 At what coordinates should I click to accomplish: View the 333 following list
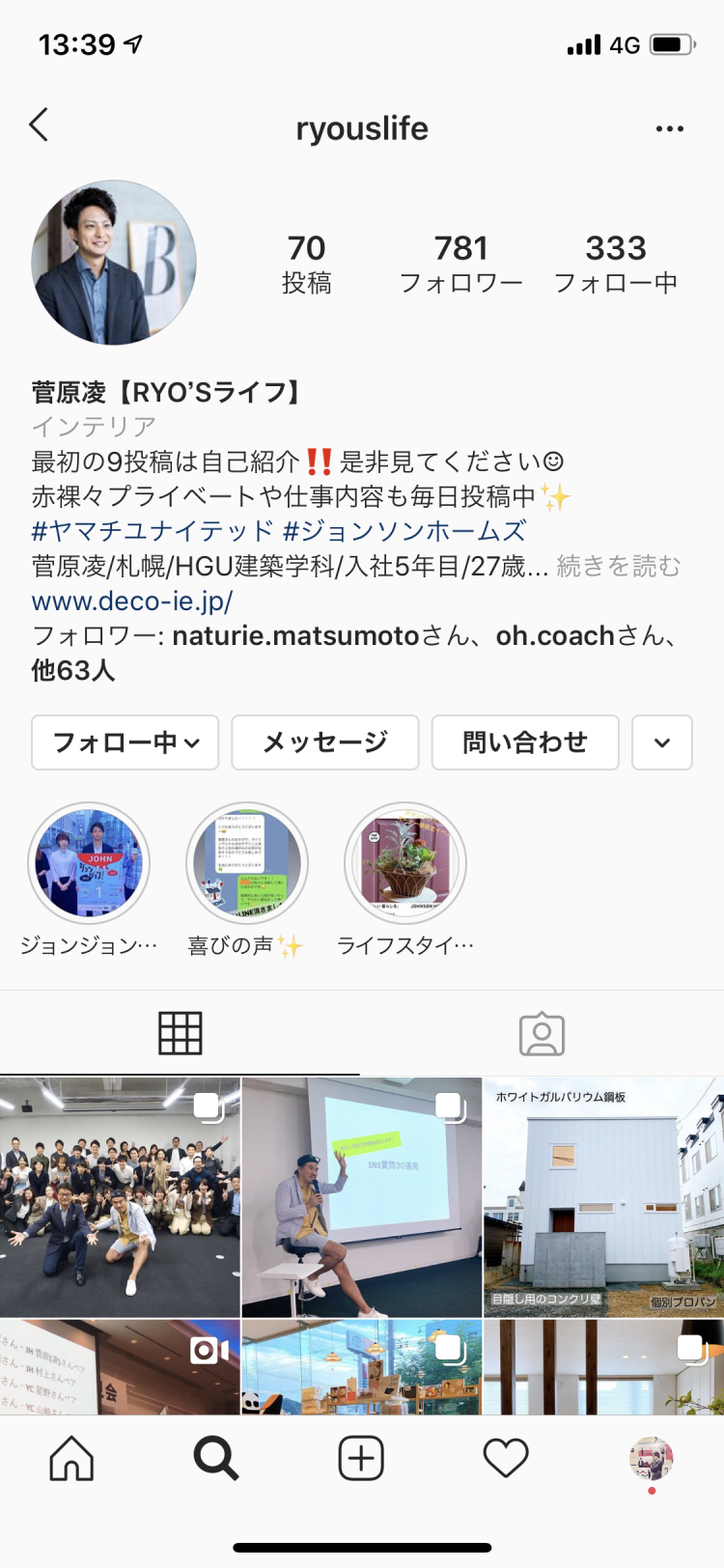(615, 263)
